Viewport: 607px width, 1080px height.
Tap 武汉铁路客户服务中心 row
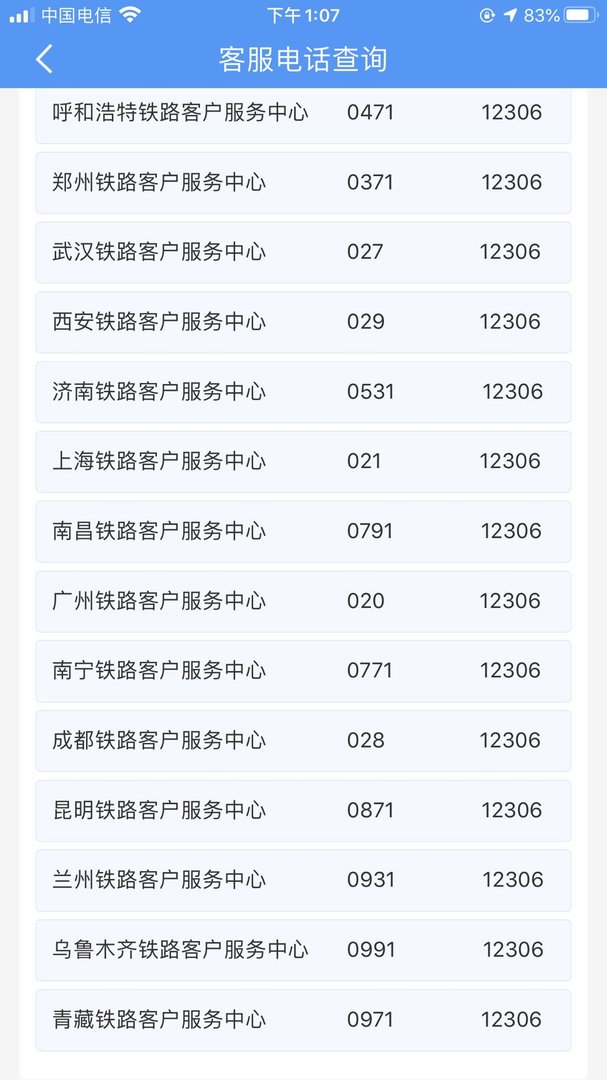(x=303, y=252)
